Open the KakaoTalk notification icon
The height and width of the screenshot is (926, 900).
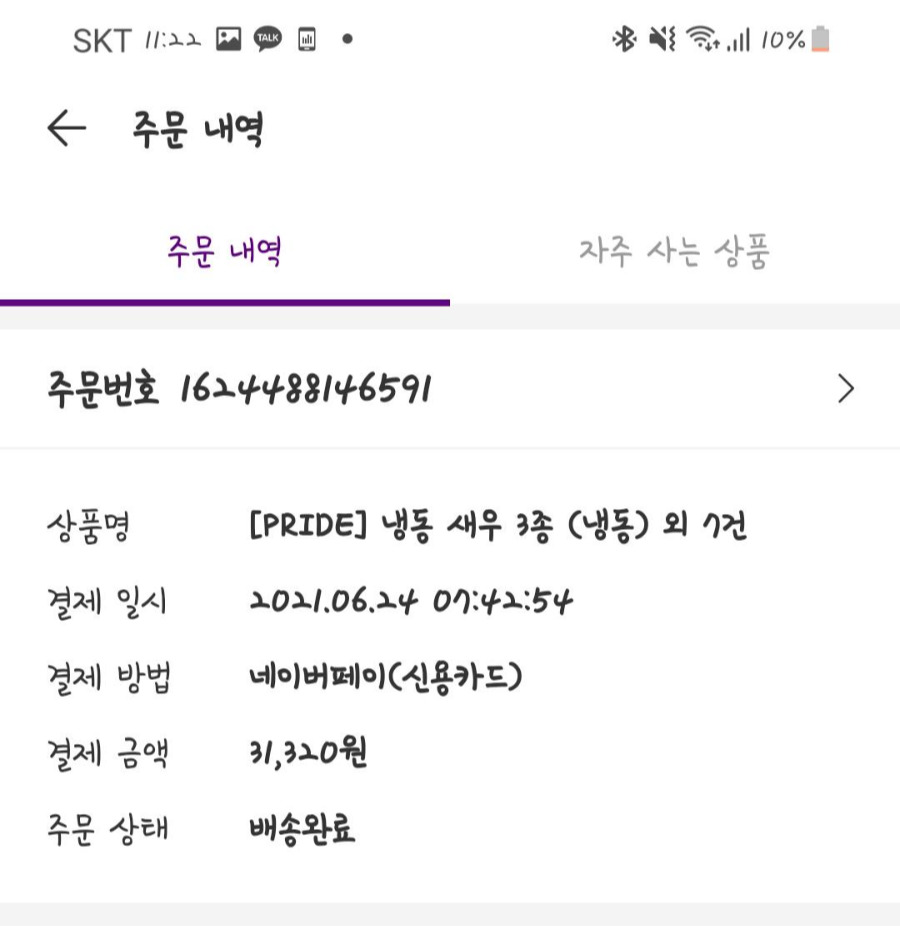(265, 39)
